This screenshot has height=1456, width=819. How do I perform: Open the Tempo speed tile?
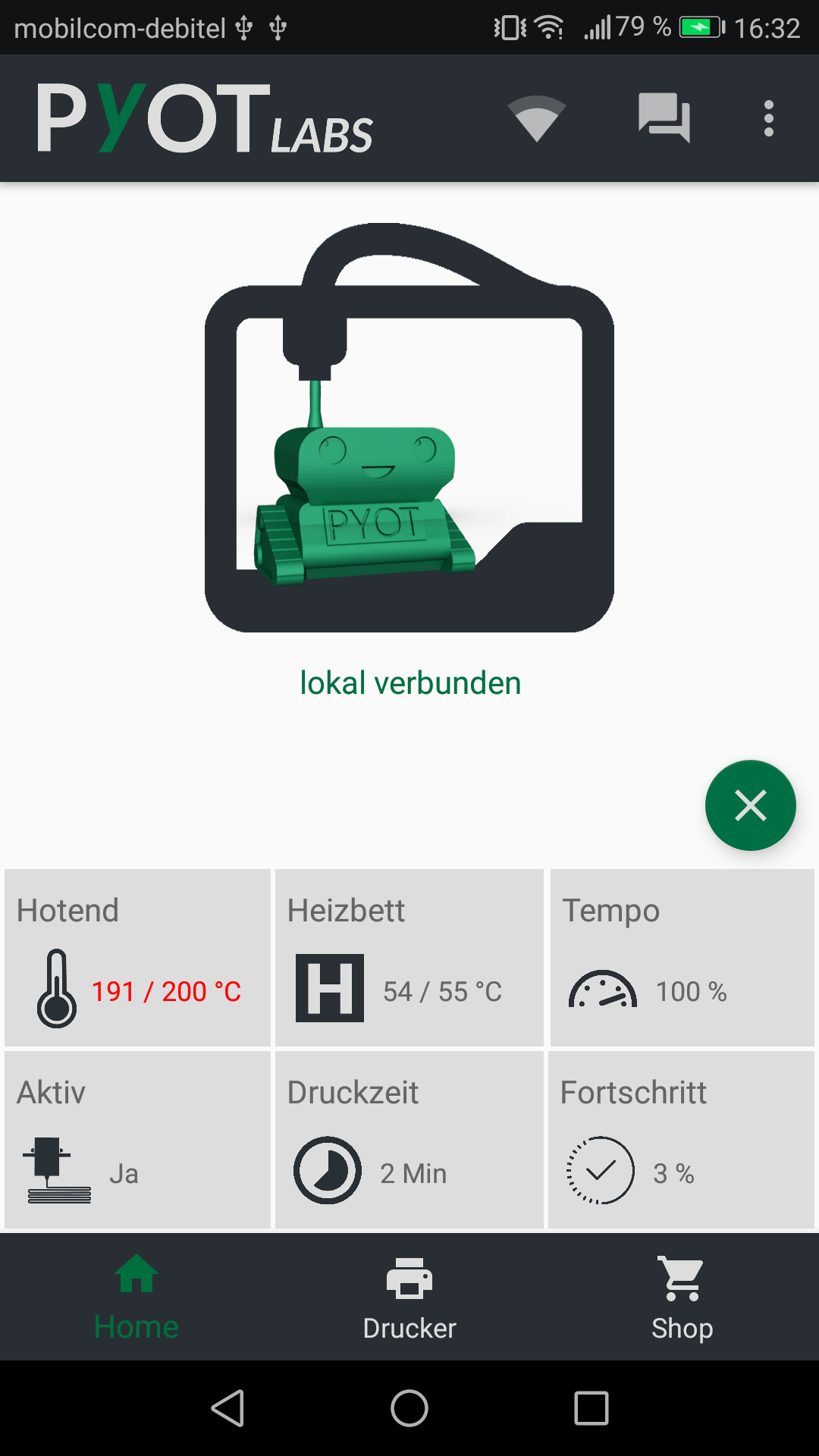click(x=682, y=958)
